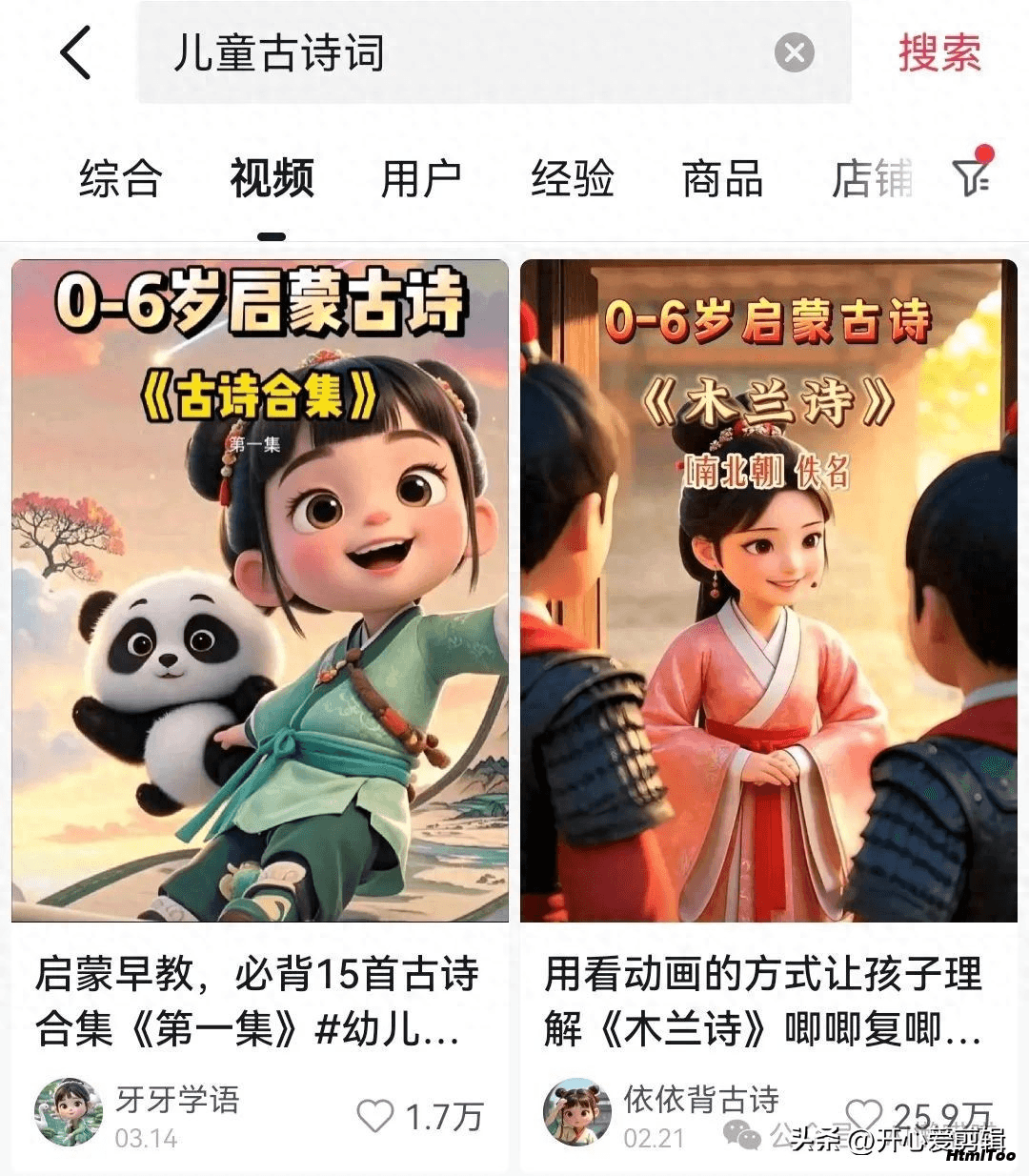Open the 经验 tab
The image size is (1029, 1176).
click(572, 178)
